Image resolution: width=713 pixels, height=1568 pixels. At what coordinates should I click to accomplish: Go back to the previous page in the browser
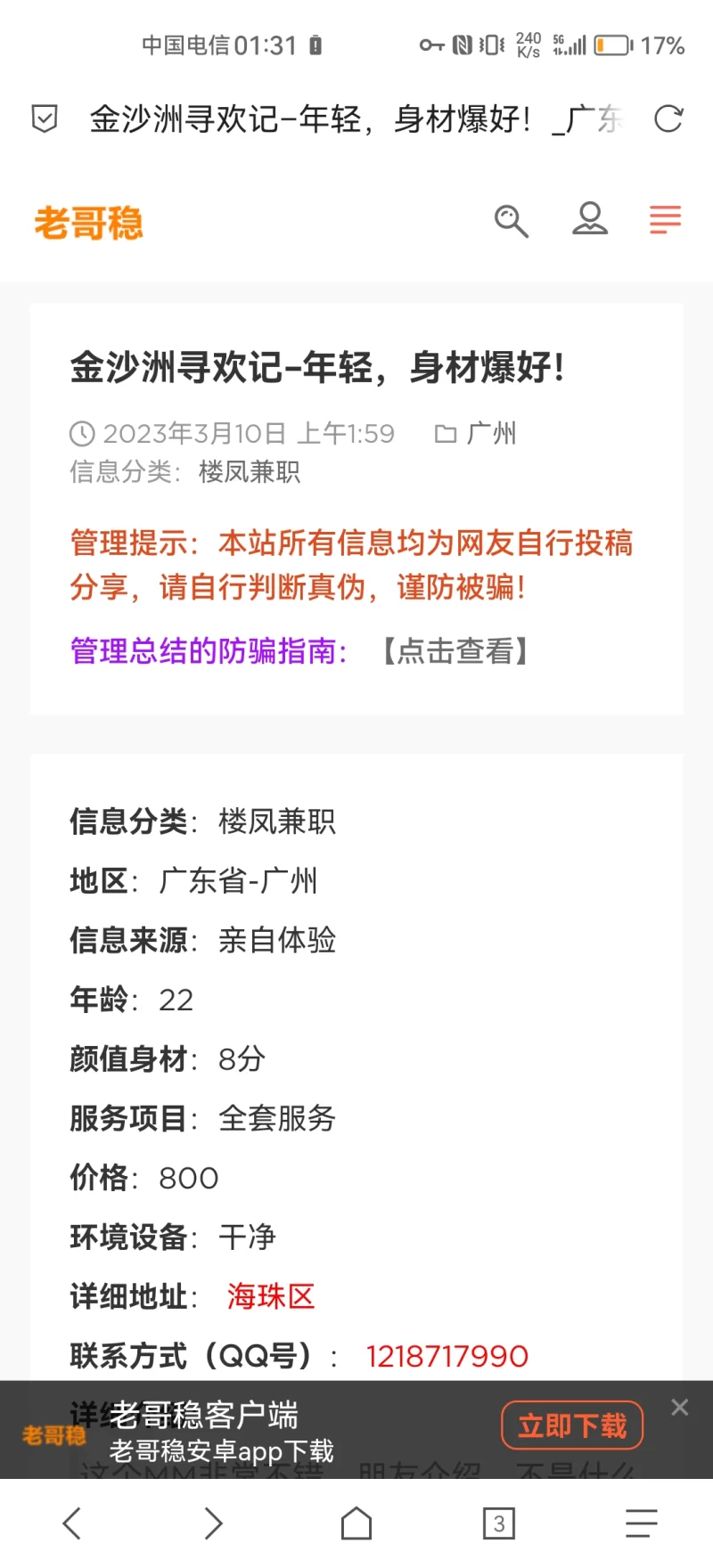72,1523
